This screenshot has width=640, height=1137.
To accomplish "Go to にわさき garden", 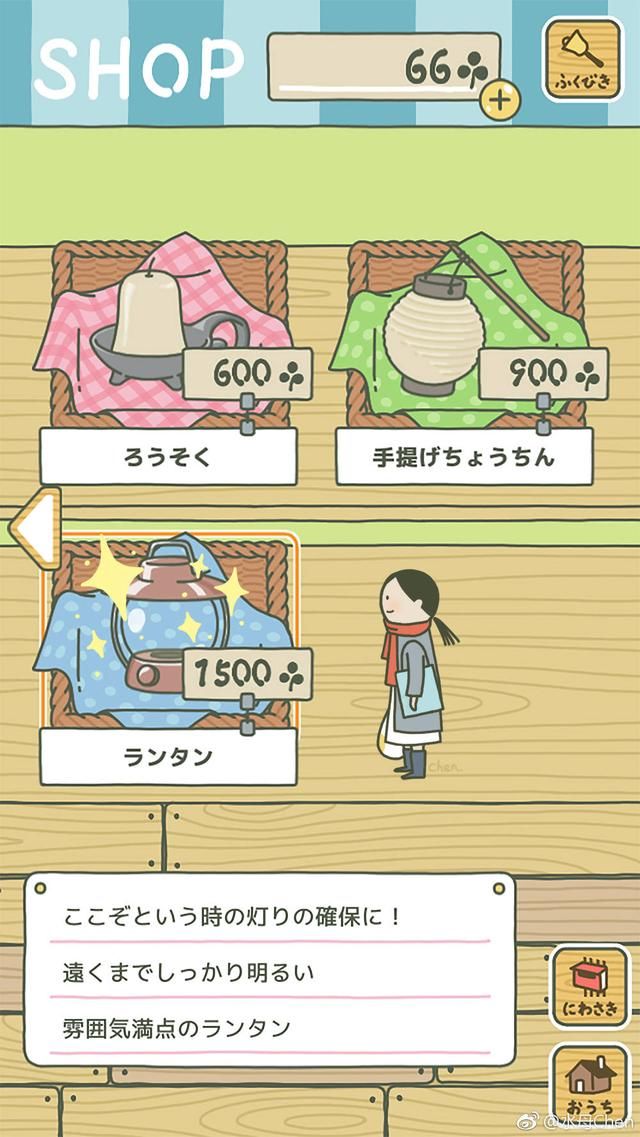I will coord(590,986).
